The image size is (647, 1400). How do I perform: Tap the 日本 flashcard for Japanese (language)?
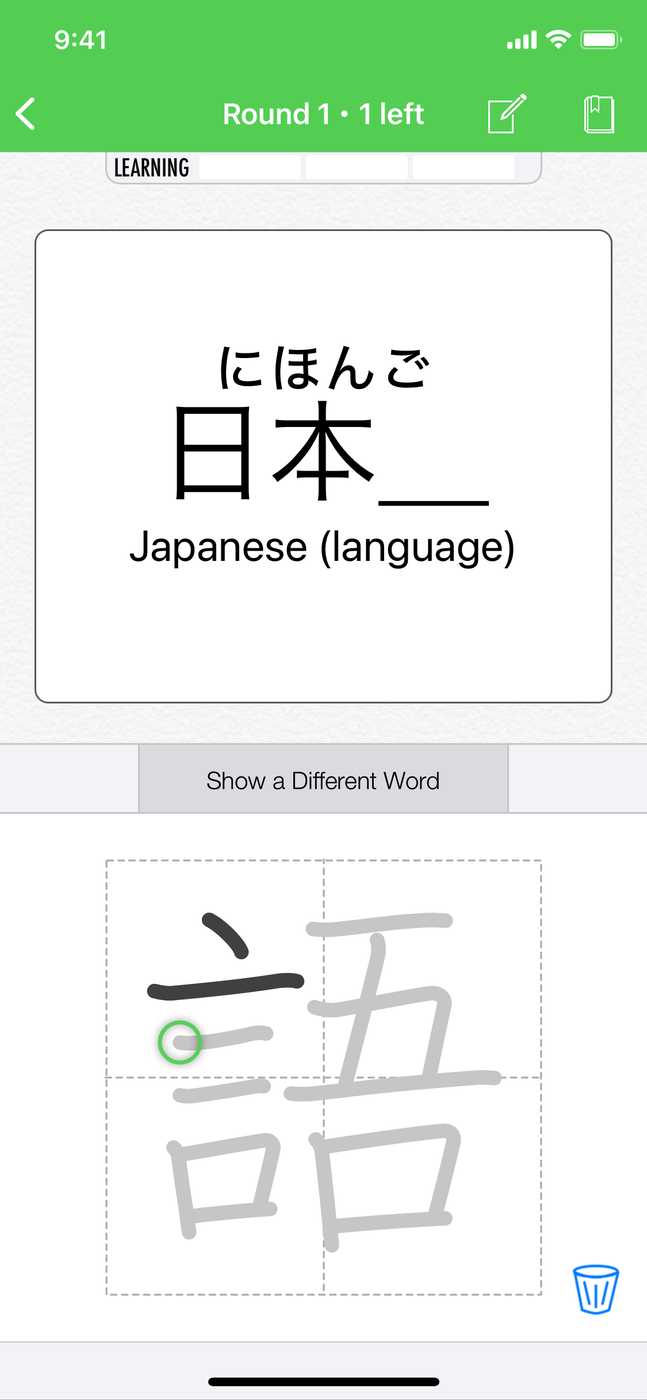(323, 466)
